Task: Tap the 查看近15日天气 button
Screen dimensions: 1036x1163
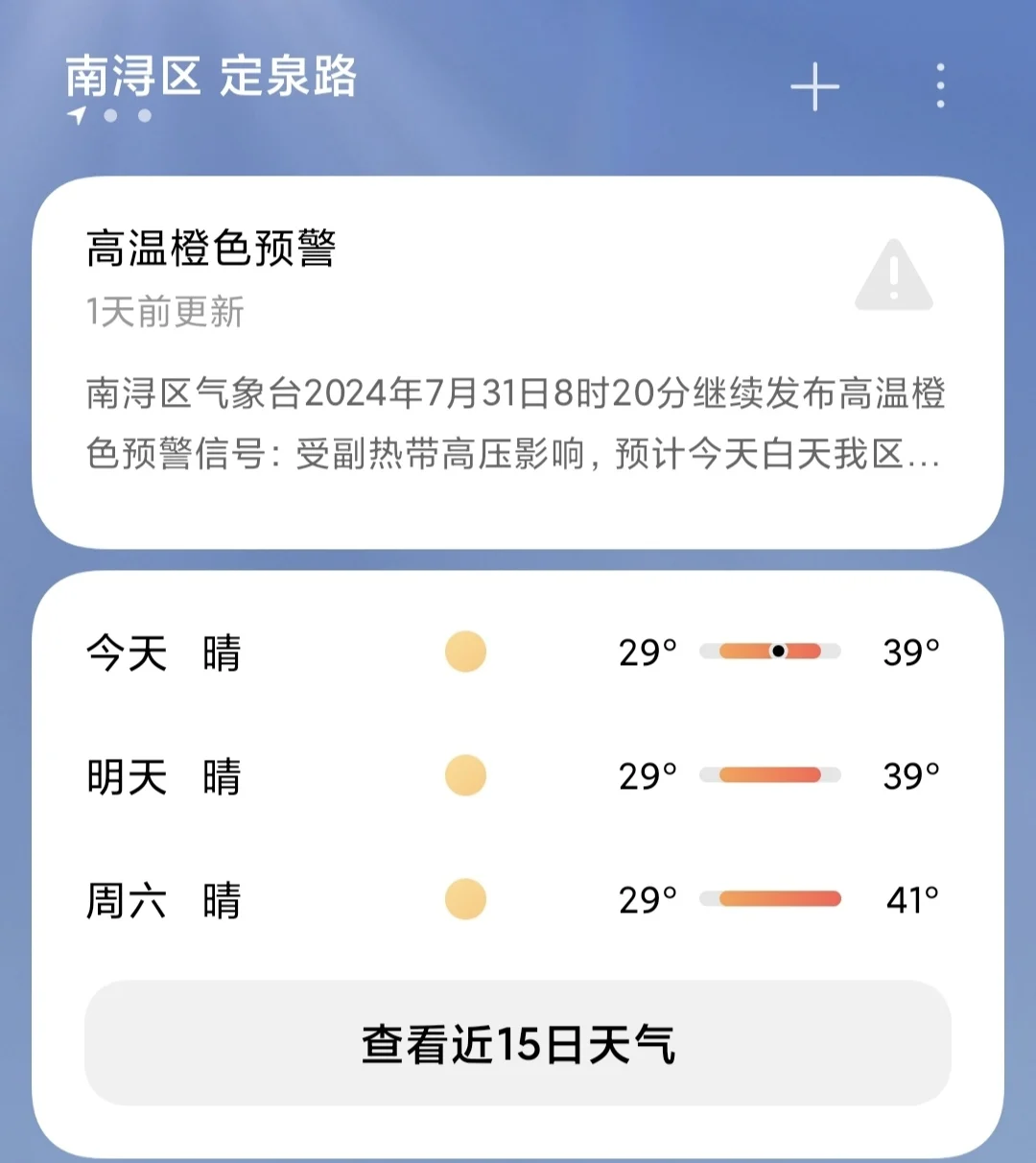Action: [517, 1043]
